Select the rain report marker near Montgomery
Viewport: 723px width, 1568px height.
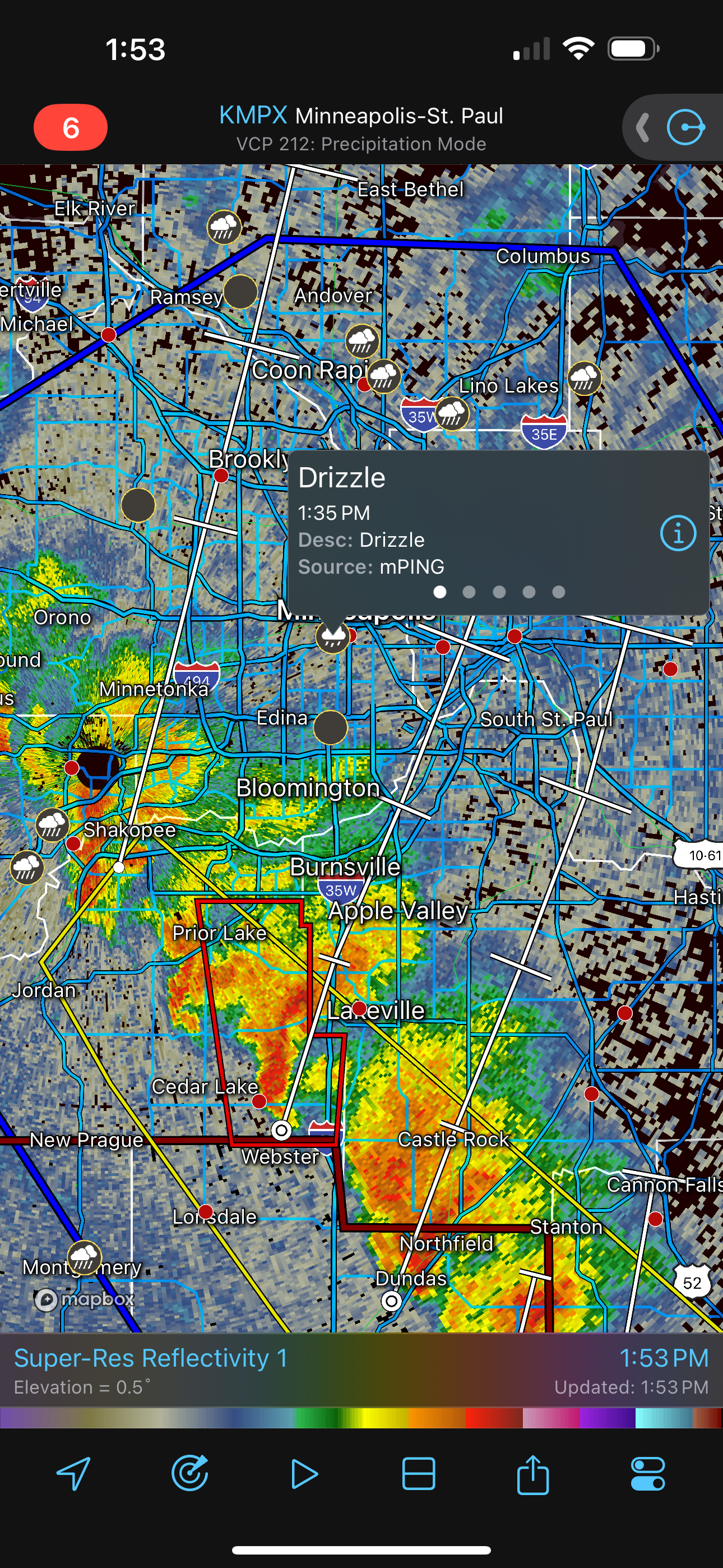coord(84,1257)
